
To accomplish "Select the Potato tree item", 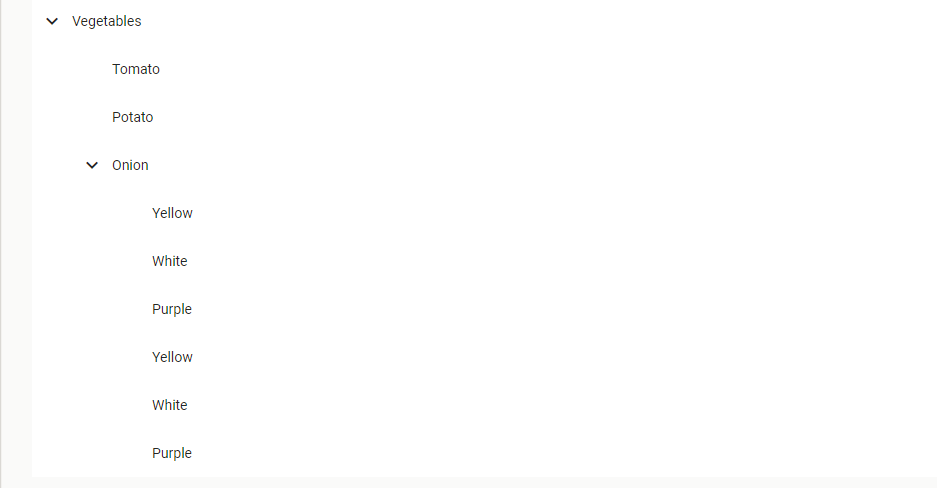I will point(133,117).
